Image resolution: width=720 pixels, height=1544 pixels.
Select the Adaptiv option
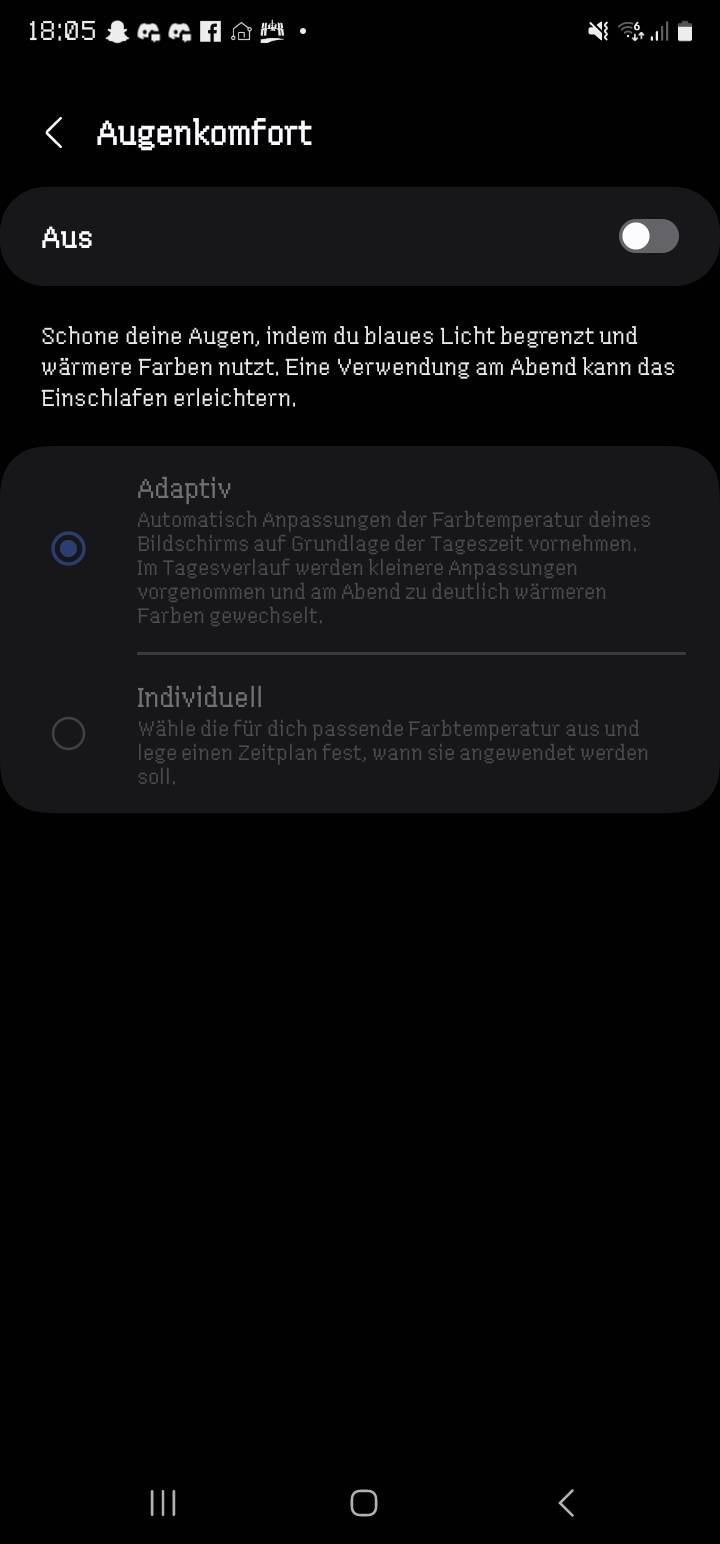pos(68,548)
